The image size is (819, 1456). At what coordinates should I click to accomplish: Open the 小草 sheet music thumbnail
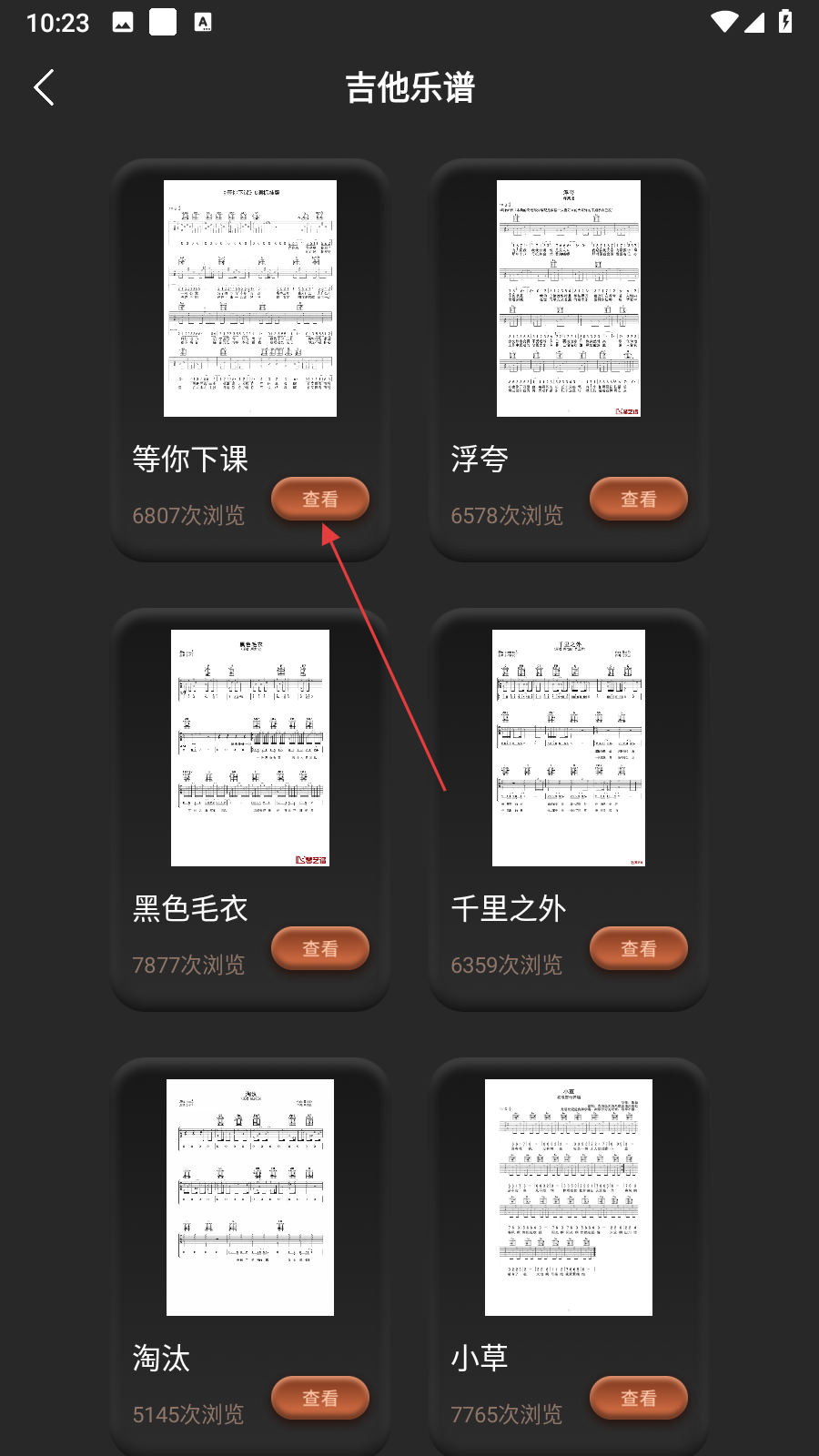pos(569,1198)
